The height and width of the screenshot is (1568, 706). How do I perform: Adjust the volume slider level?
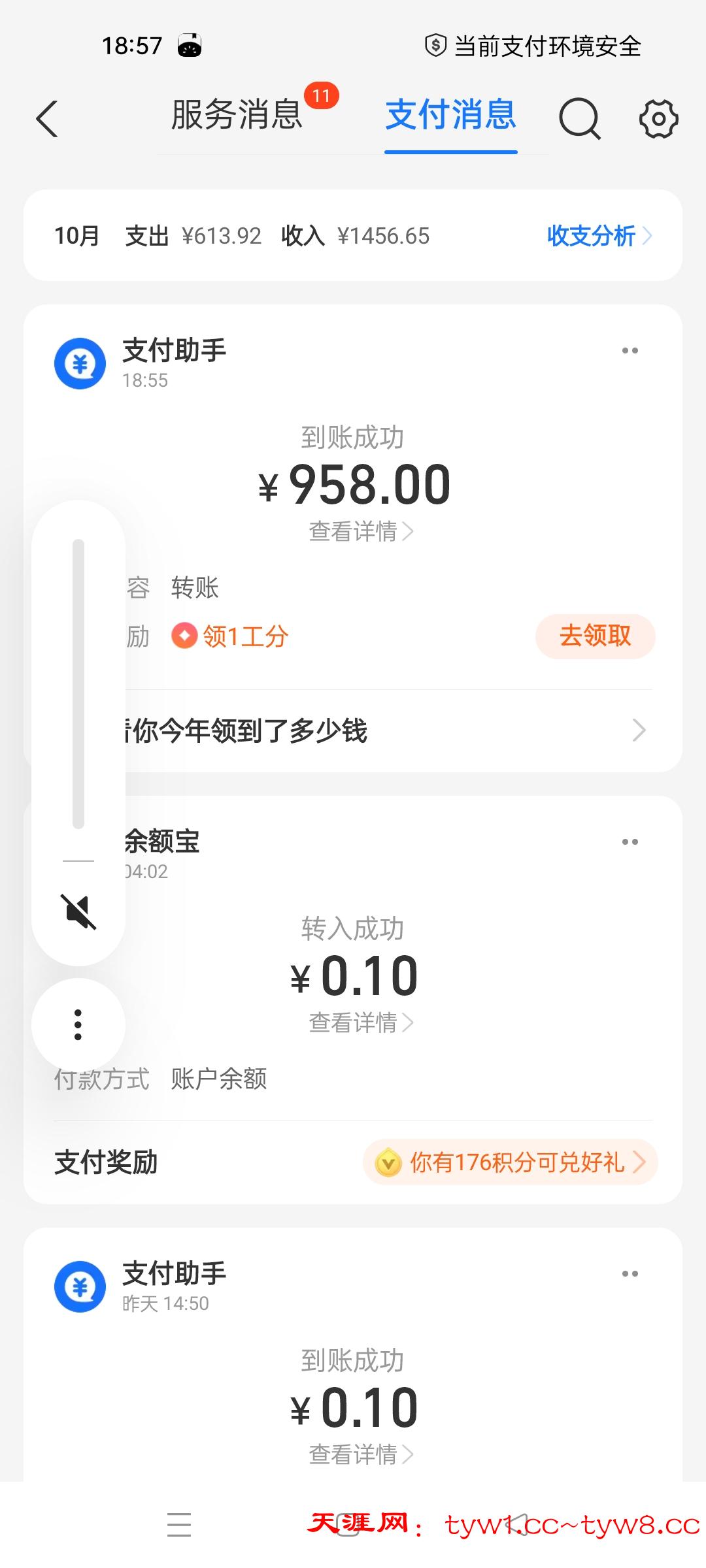[78, 683]
